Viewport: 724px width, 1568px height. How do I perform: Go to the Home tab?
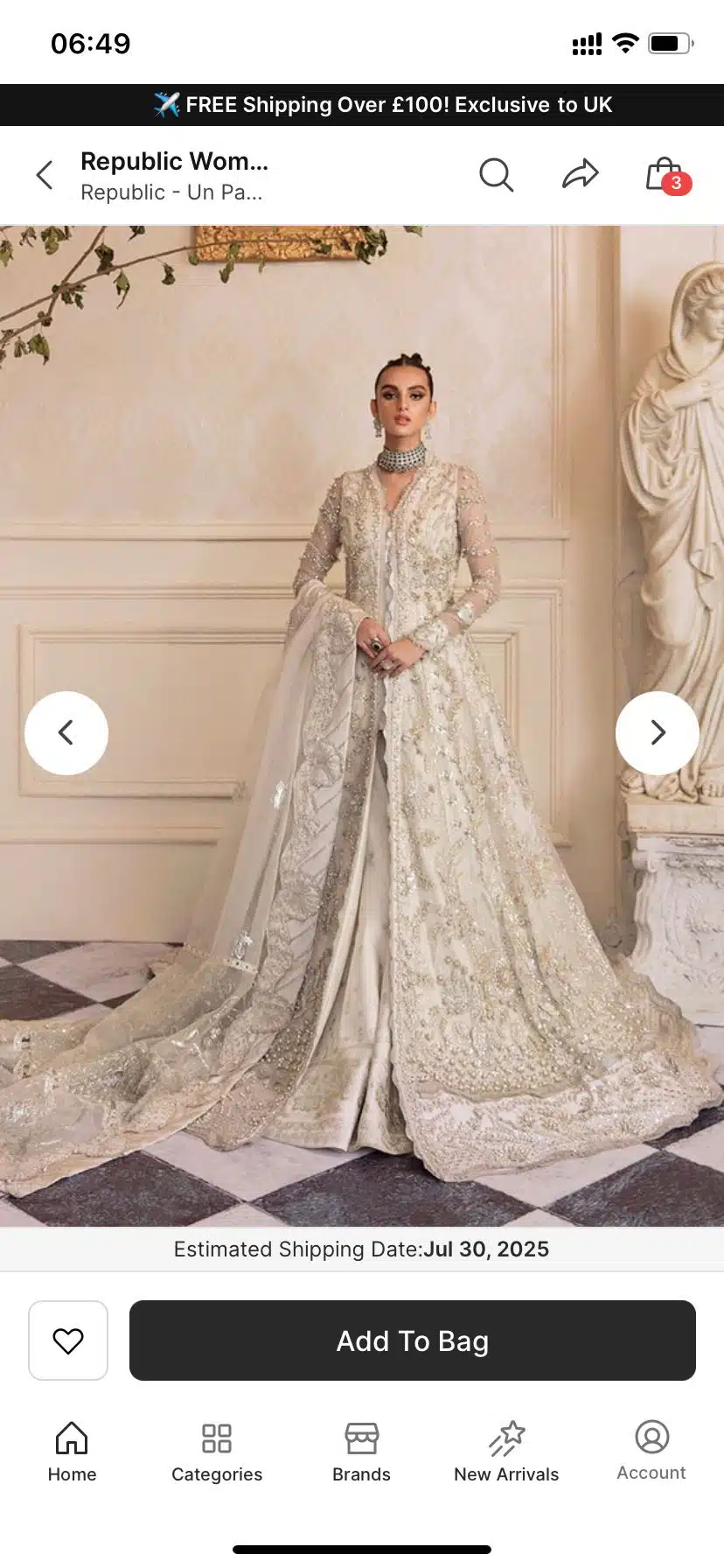(72, 1452)
